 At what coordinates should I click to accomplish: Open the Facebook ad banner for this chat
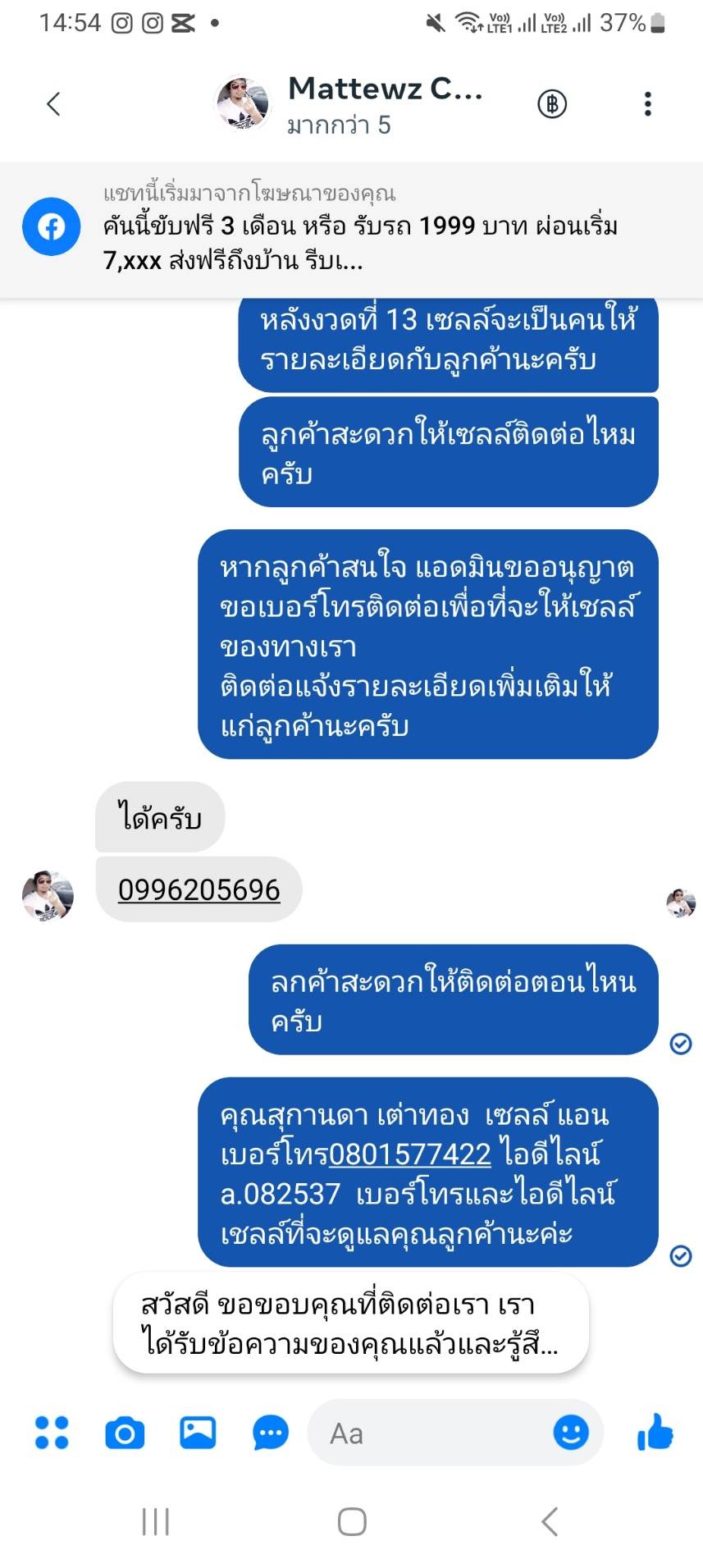coord(351,228)
